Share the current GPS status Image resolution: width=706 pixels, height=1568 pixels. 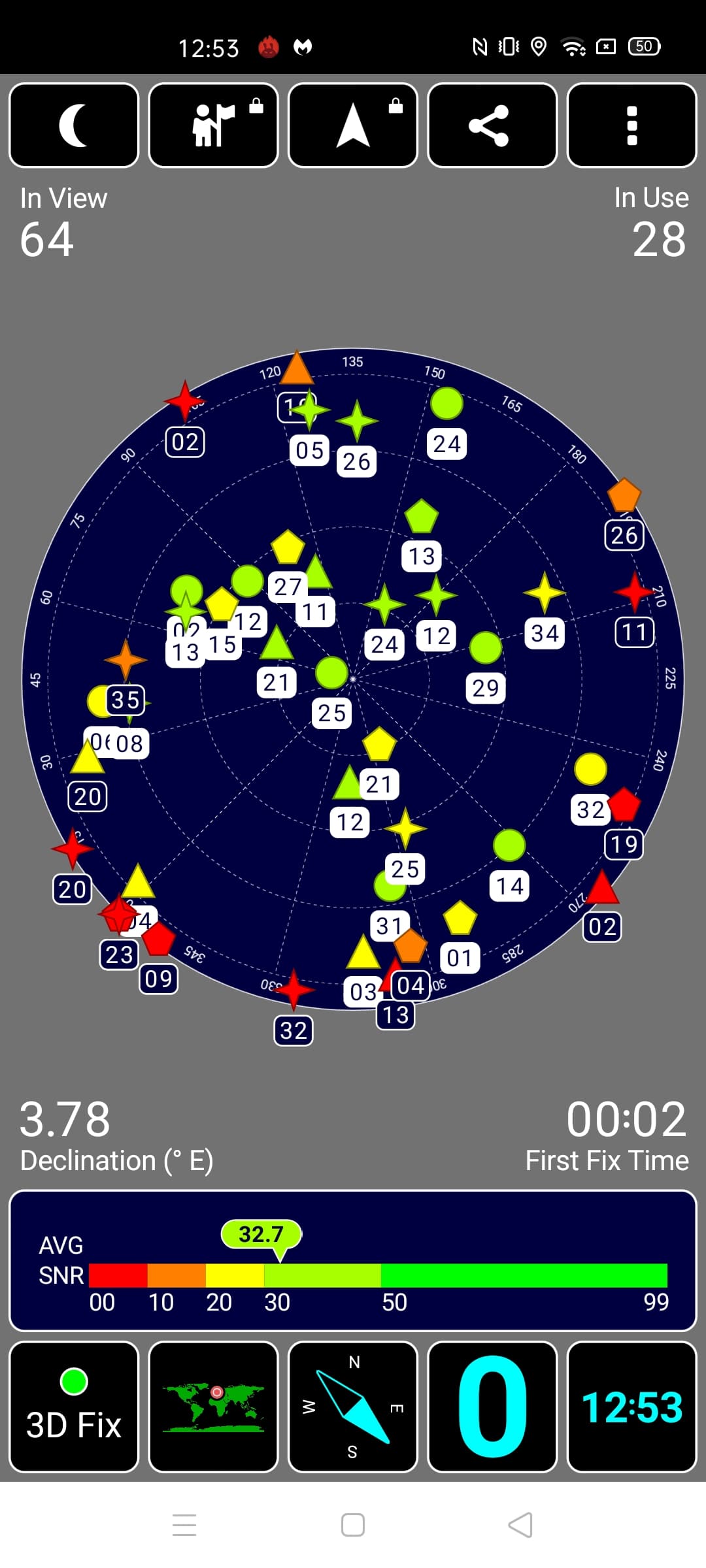492,125
